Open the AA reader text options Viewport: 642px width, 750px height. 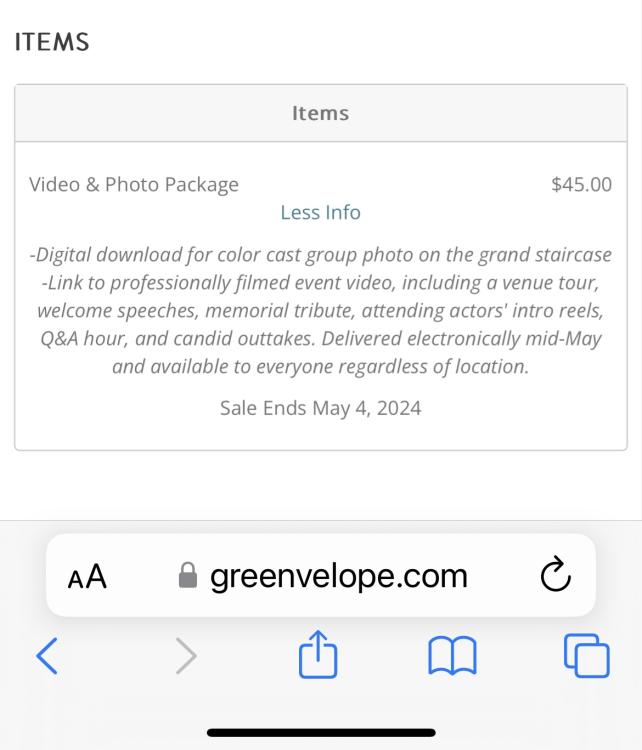pyautogui.click(x=87, y=577)
